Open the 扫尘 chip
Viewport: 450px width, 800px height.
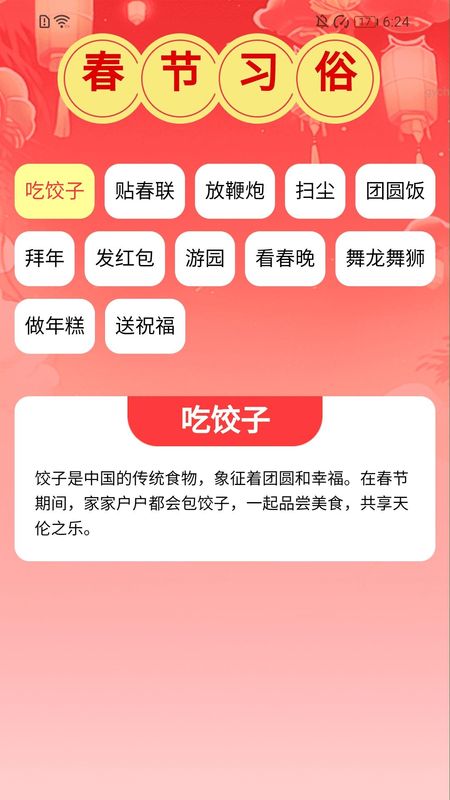click(315, 191)
